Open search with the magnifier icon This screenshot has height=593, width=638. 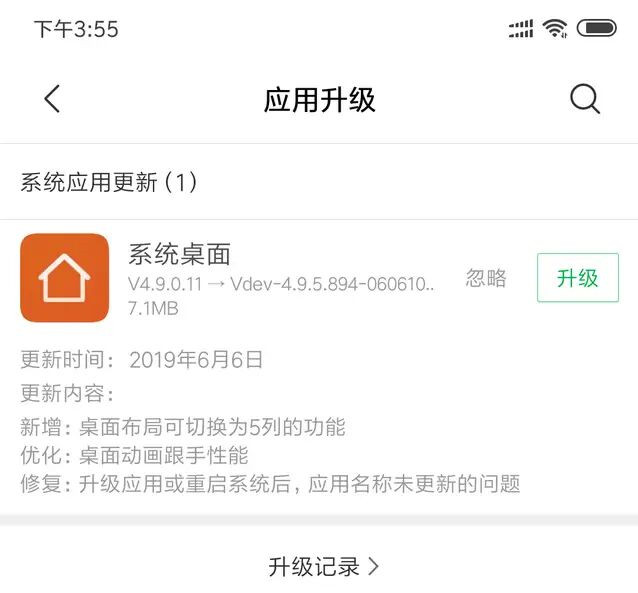pyautogui.click(x=585, y=98)
